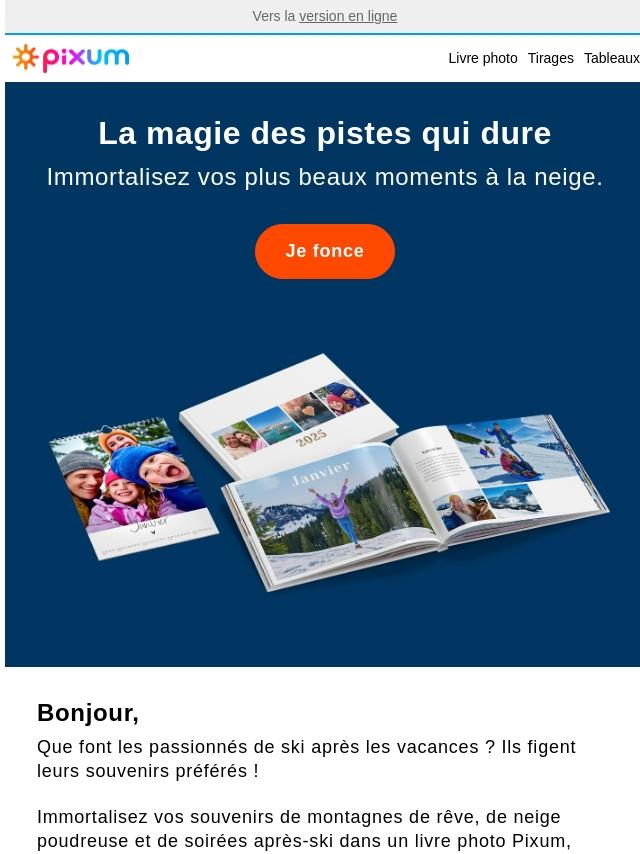Go to Livre photo section

(482, 58)
